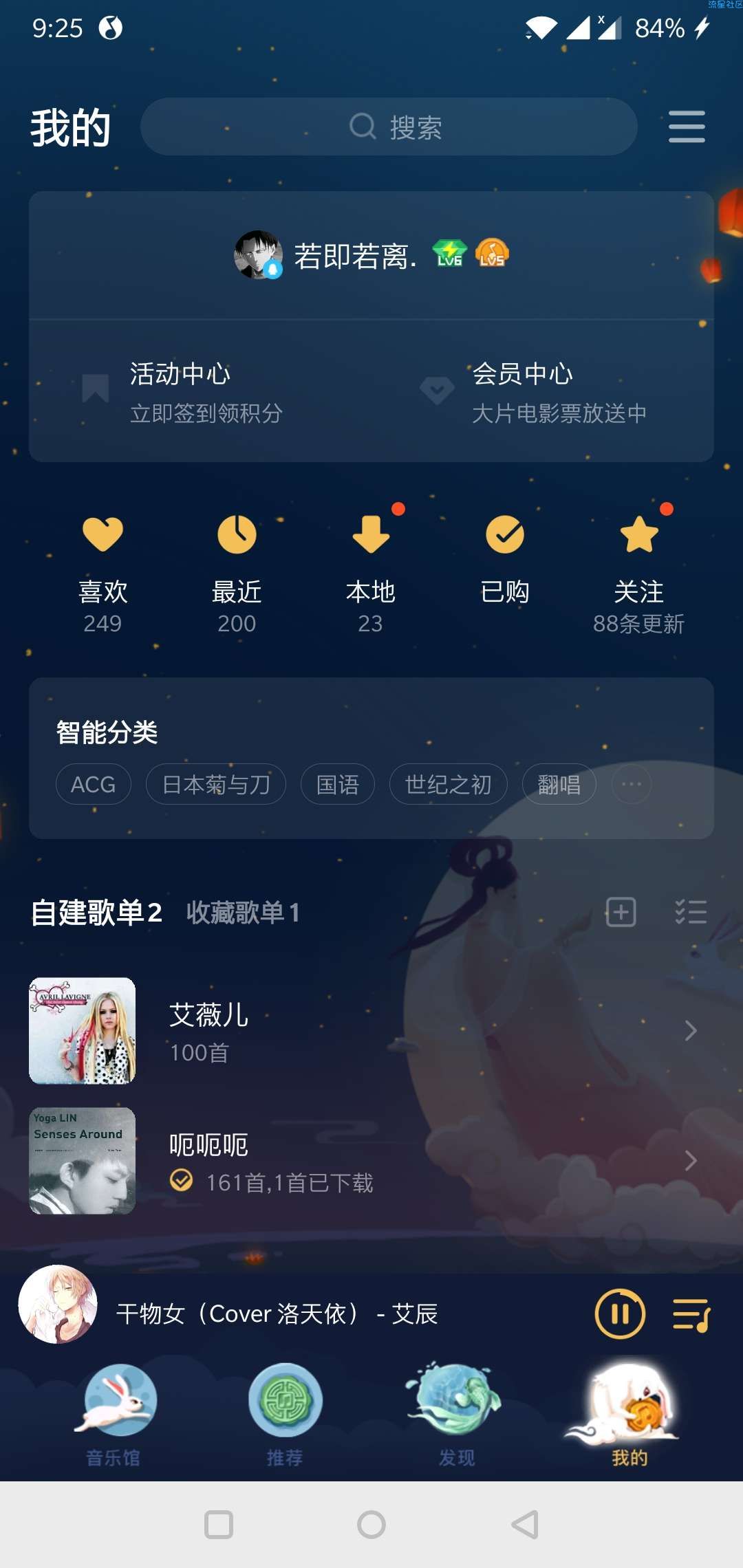Create a new playlist with the plus icon
This screenshot has height=1568, width=743.
621,913
